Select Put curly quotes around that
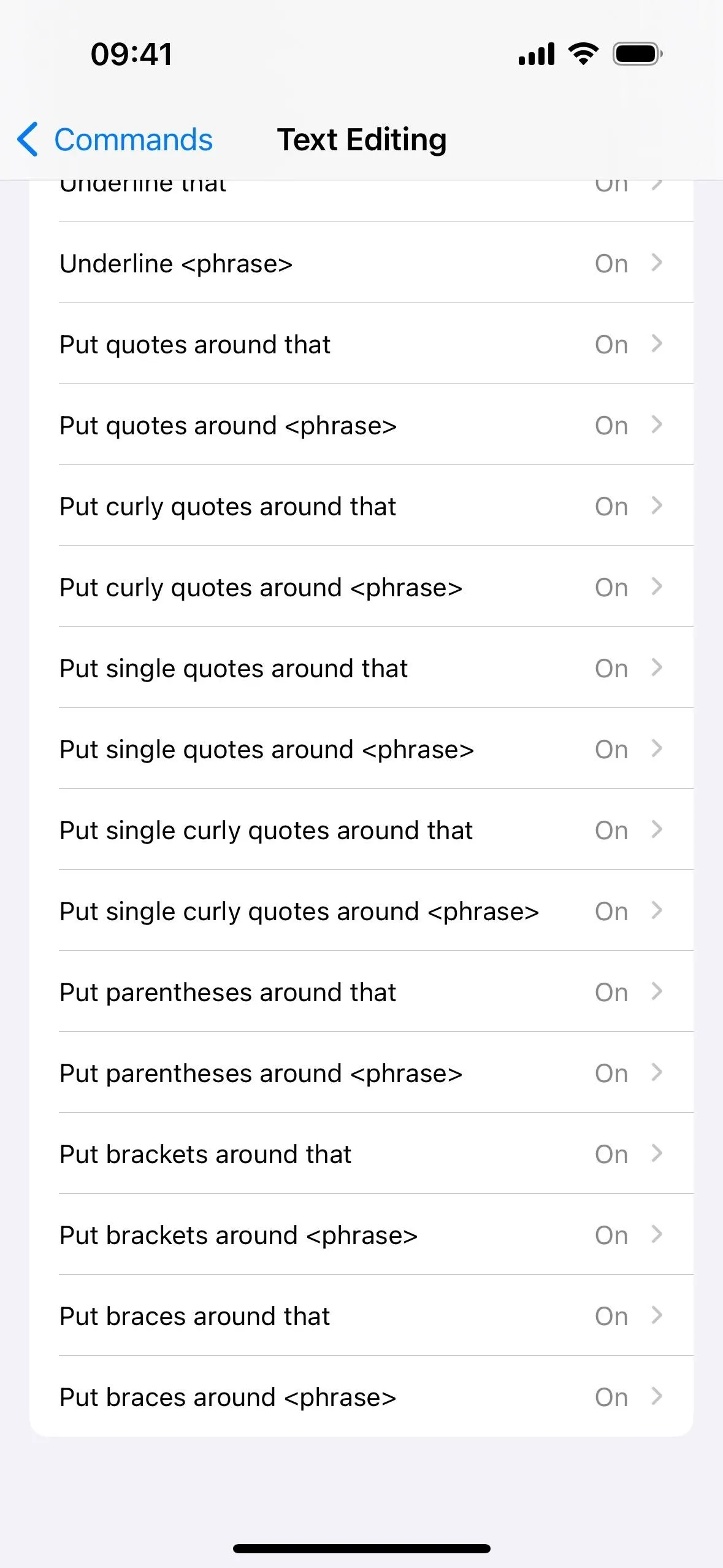The image size is (723, 1568). click(x=361, y=506)
